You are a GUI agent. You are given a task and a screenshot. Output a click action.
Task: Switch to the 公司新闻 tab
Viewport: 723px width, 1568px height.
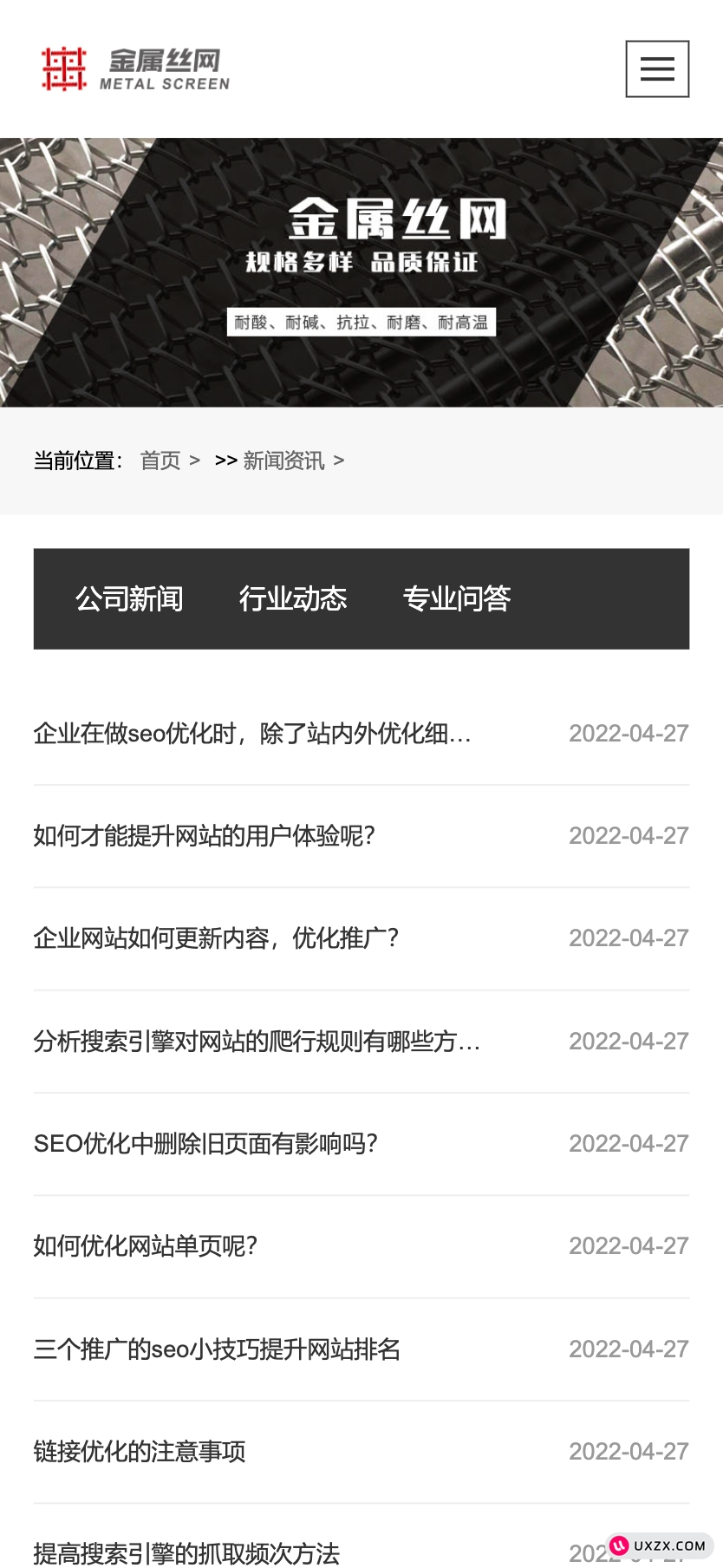(129, 598)
